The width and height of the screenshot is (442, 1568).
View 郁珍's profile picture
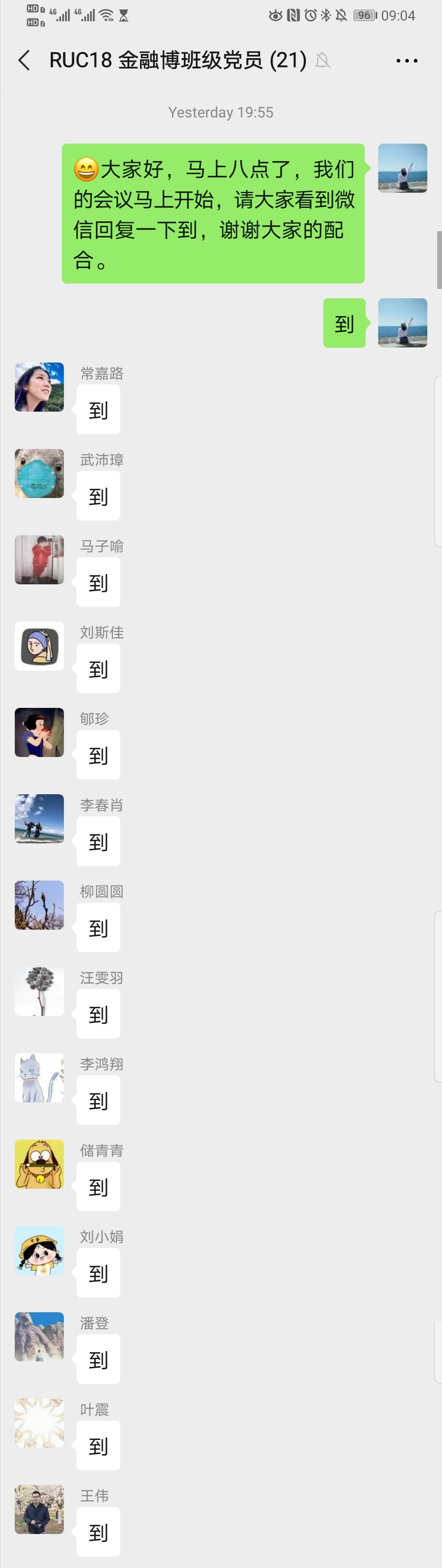40,732
